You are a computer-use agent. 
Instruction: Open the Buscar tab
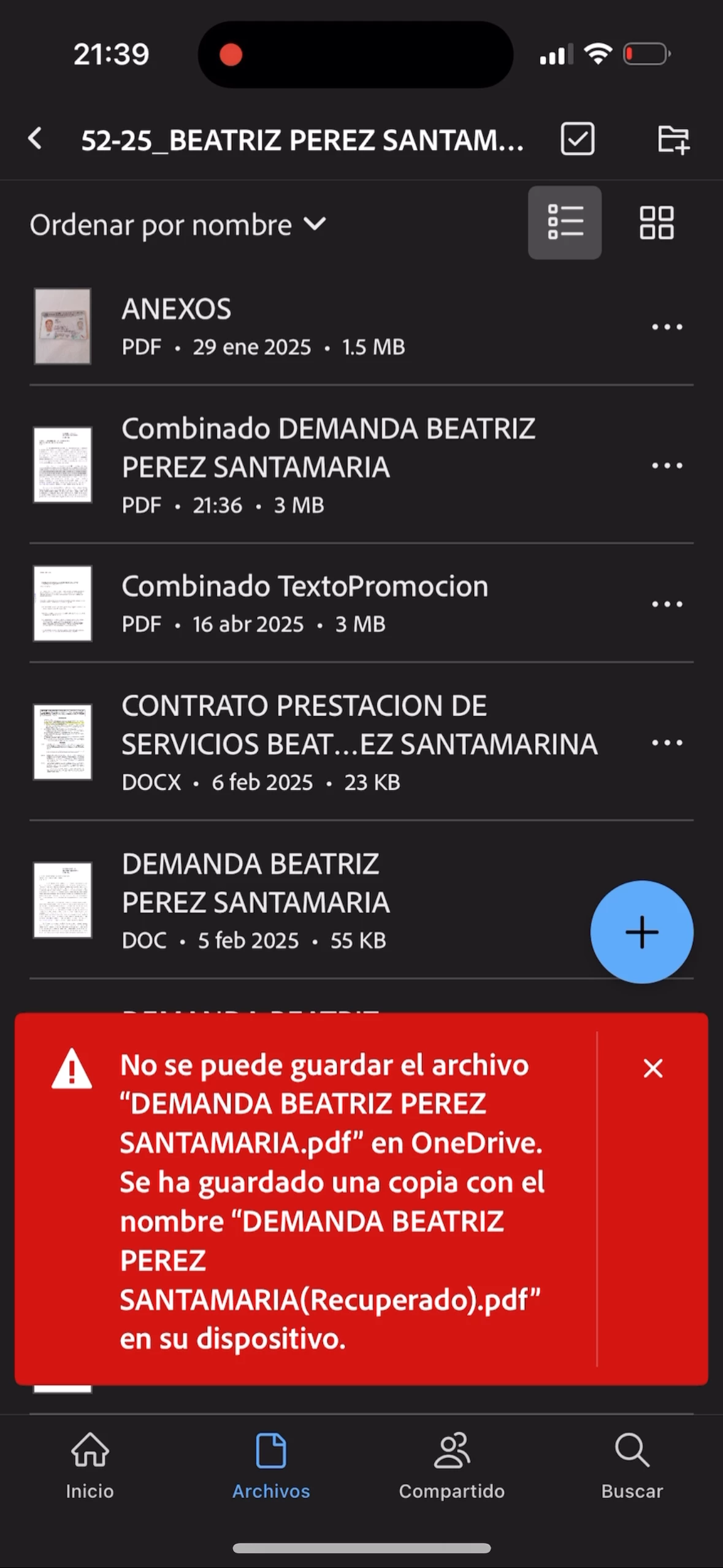(632, 1465)
